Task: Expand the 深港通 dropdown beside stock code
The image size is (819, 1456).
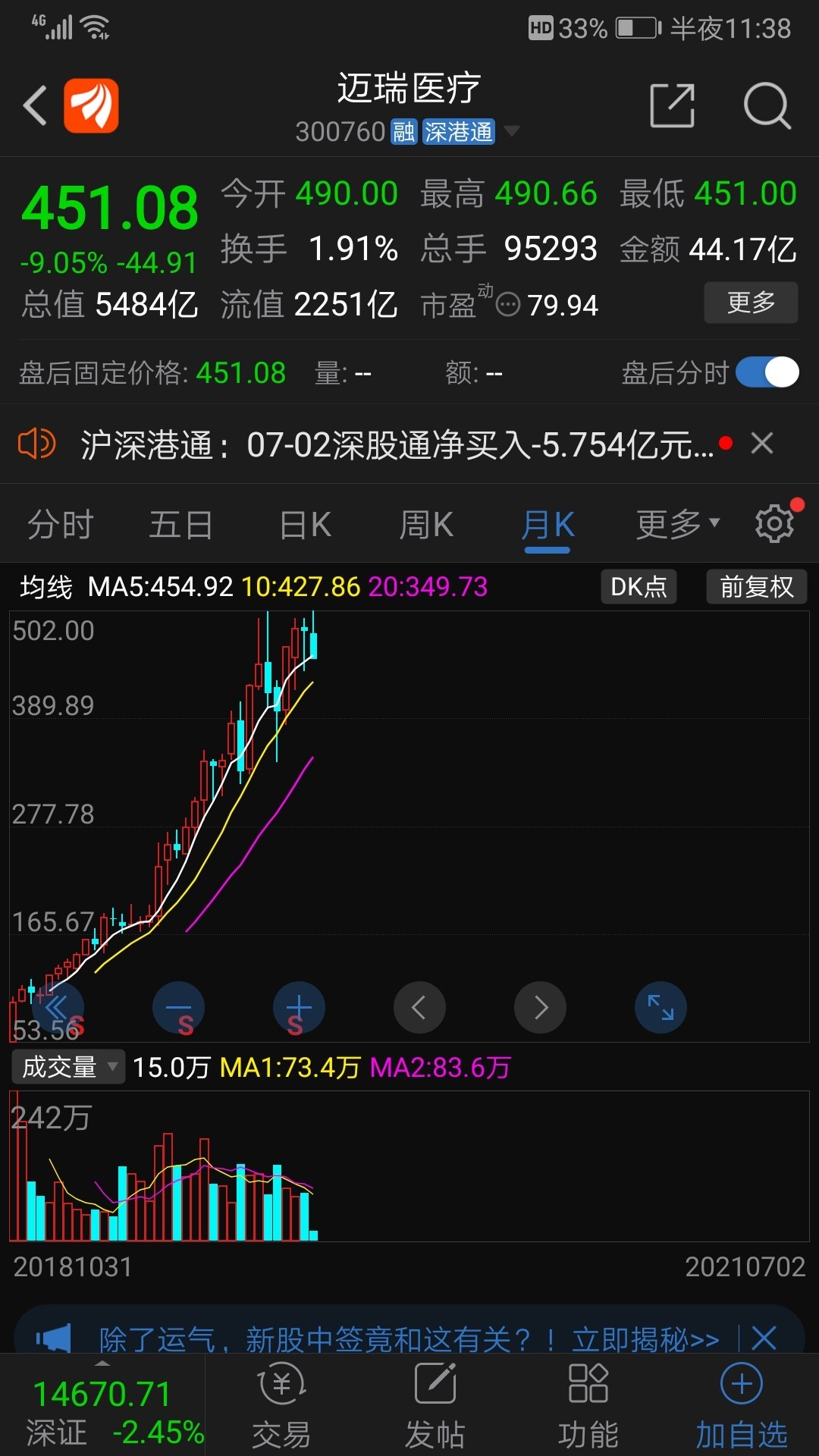Action: (x=513, y=131)
